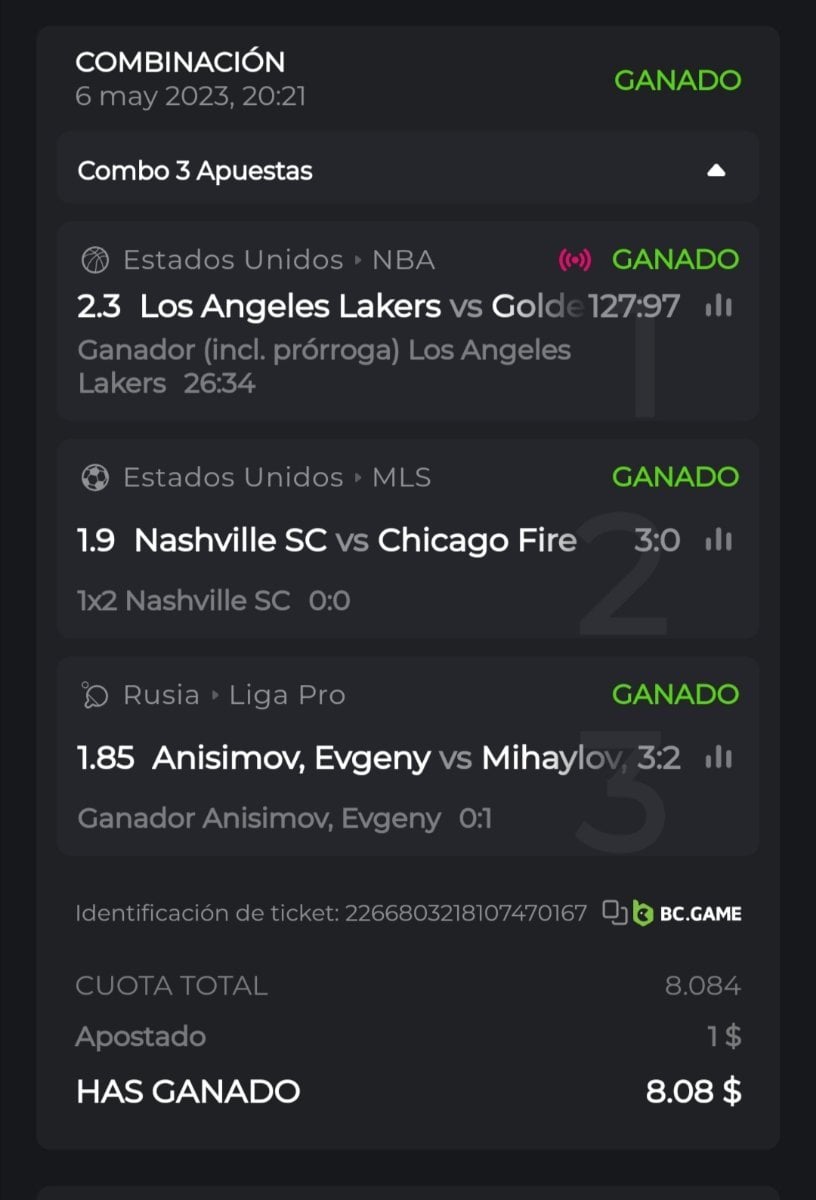816x1200 pixels.
Task: Copy the ticket identification number
Action: click(x=614, y=912)
